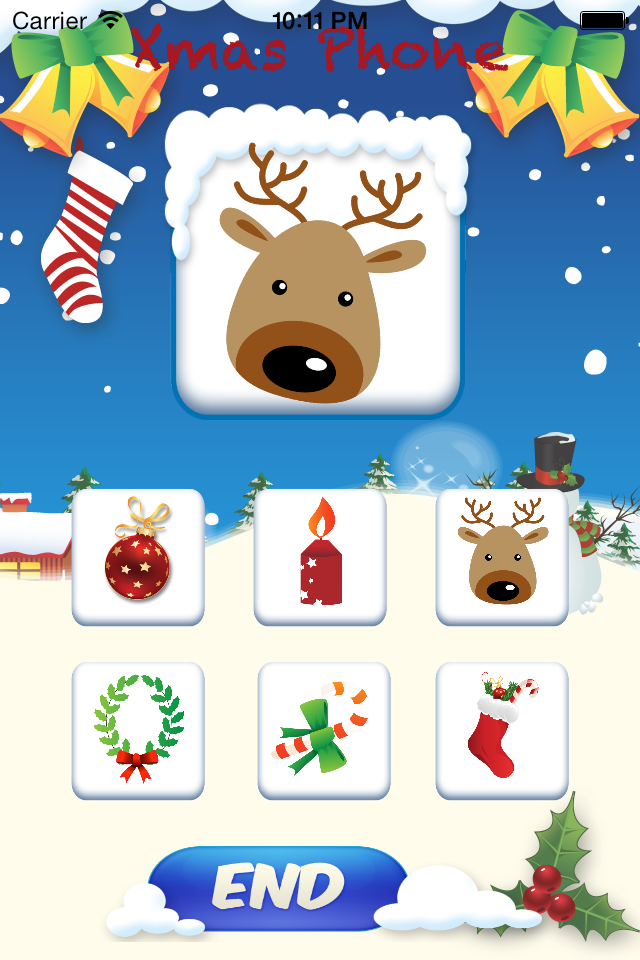Choose the red candle tile
This screenshot has height=960, width=640.
320,555
